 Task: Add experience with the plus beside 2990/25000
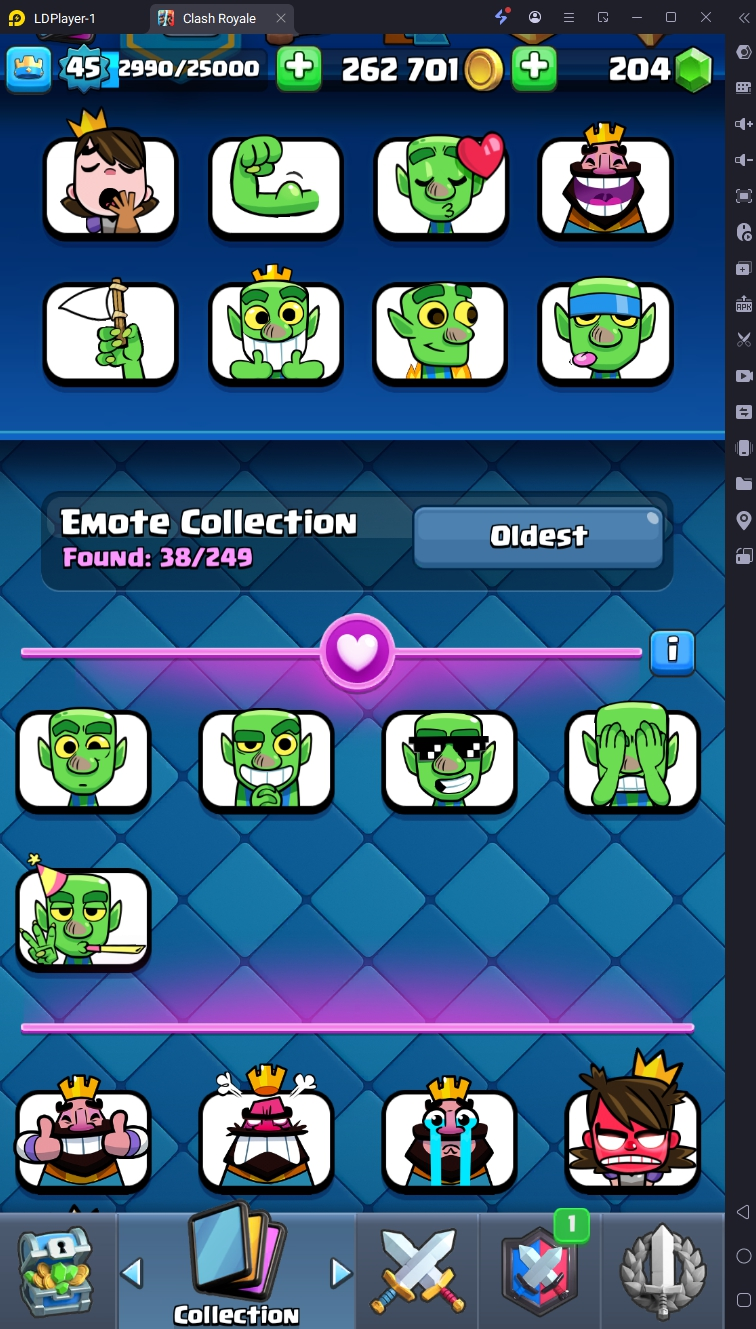(298, 68)
